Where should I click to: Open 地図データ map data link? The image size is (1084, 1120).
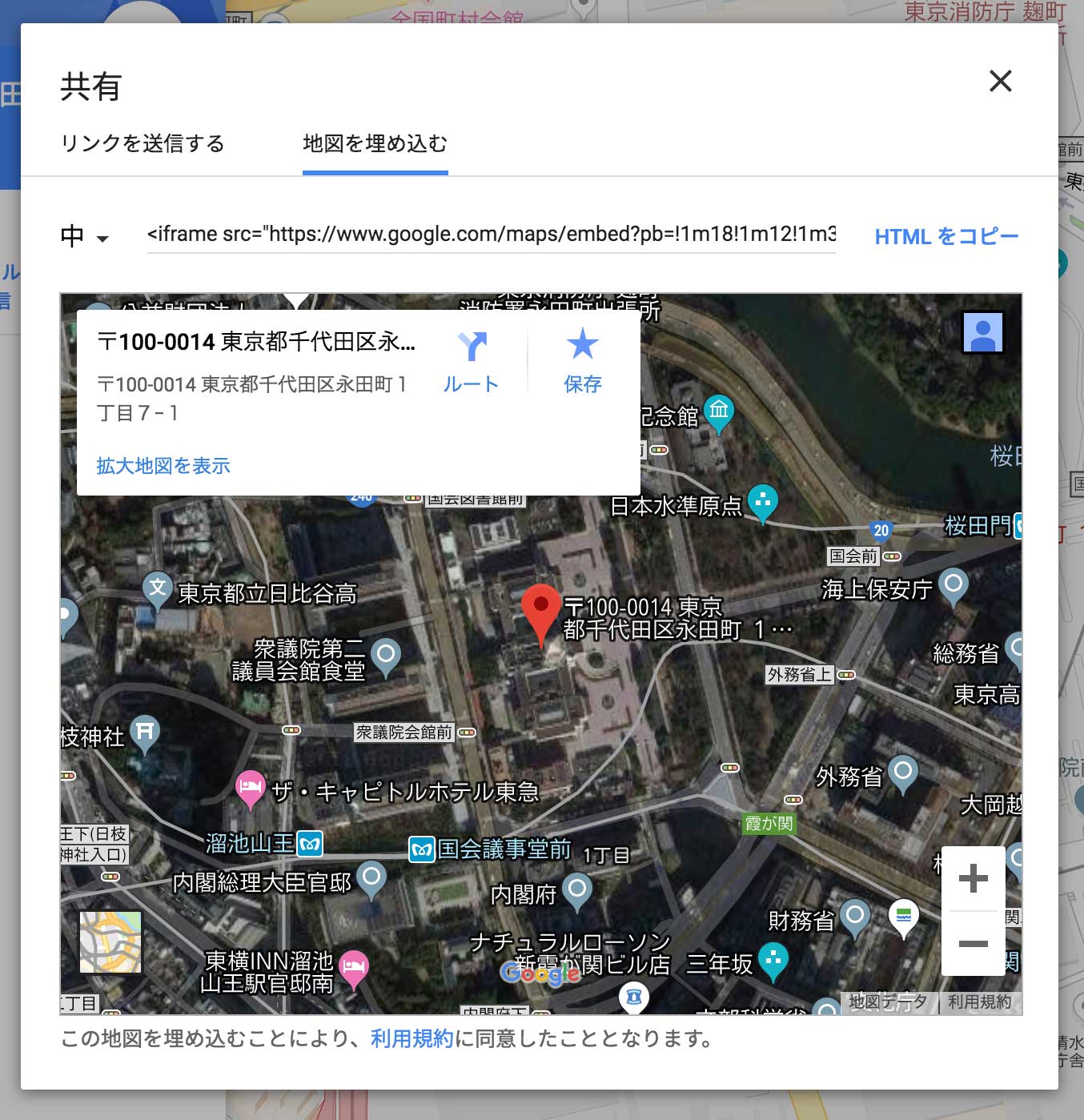(887, 1002)
